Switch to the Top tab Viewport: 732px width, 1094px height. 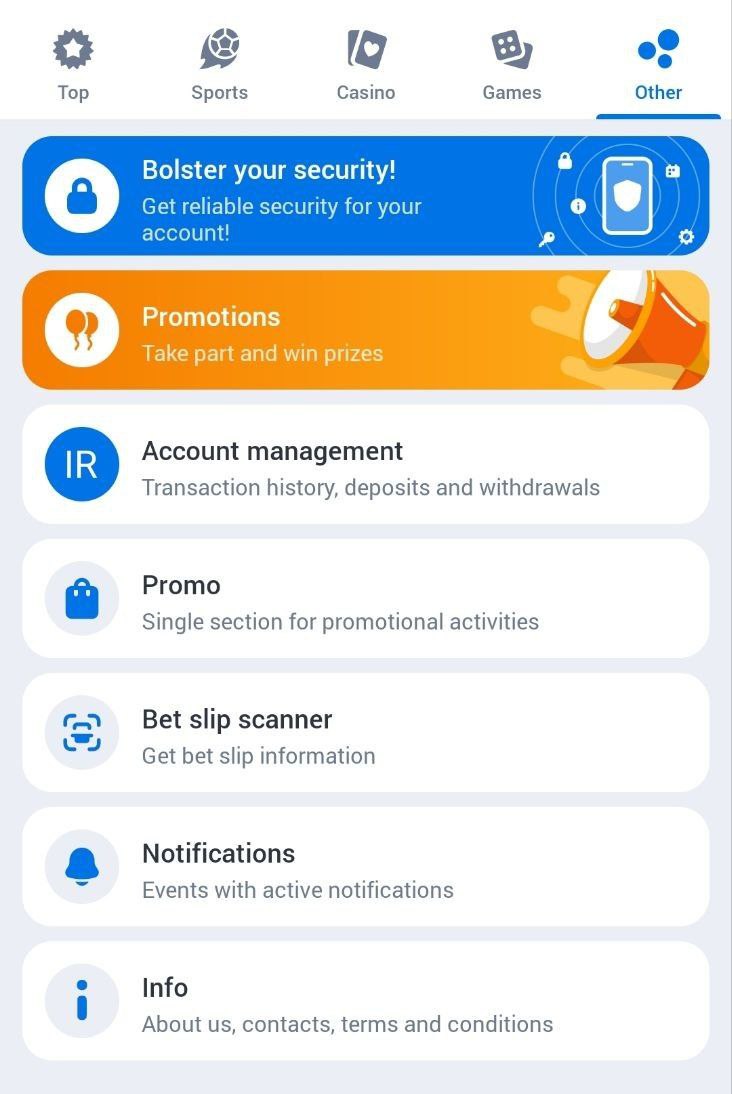click(x=73, y=66)
